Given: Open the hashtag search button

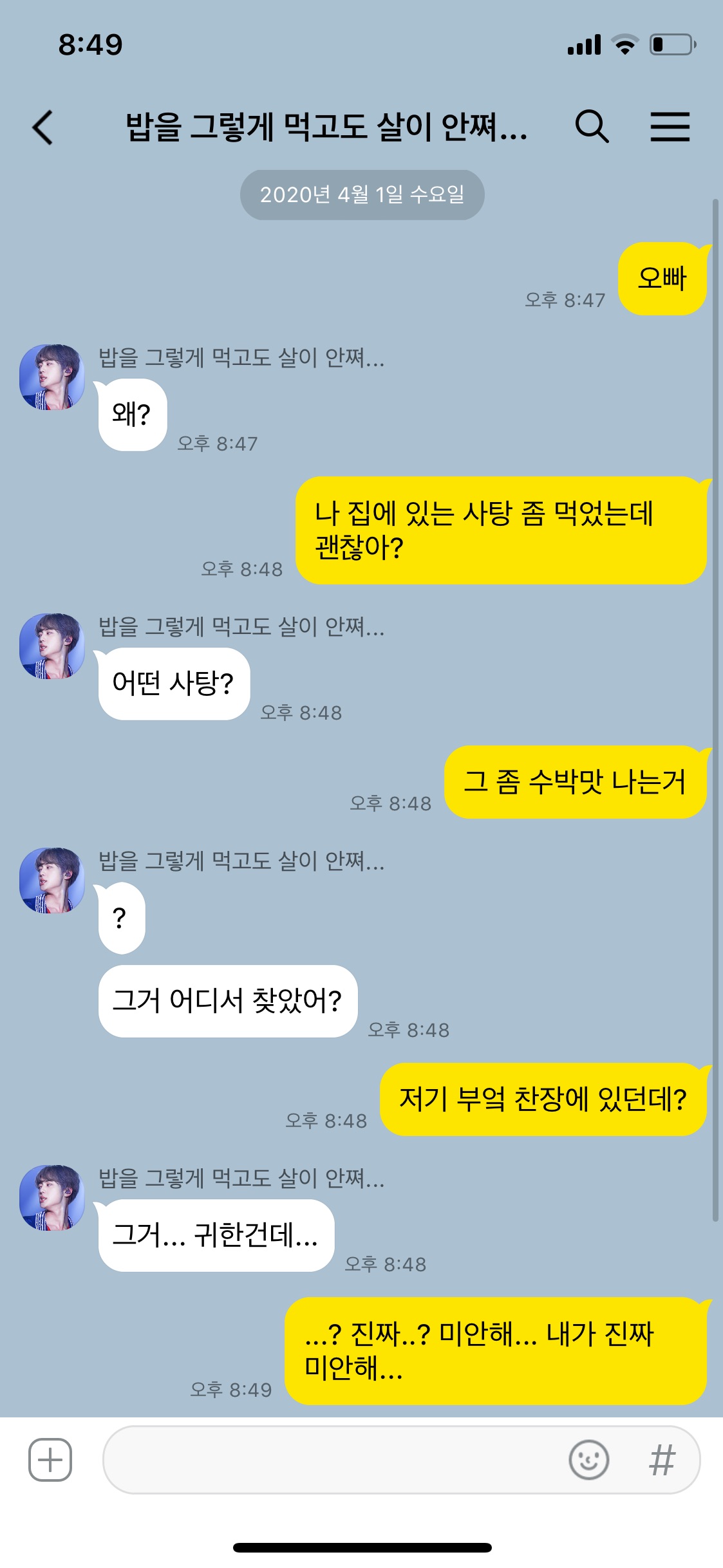Looking at the screenshot, I should (662, 1459).
